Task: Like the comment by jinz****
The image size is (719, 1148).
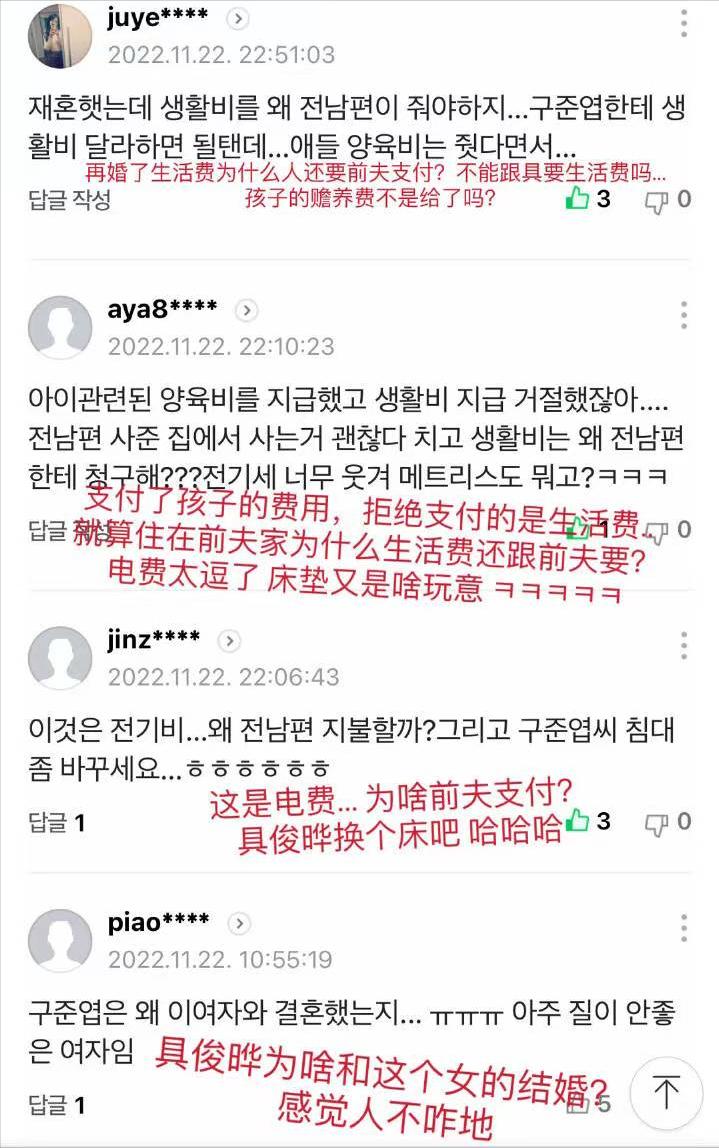Action: pyautogui.click(x=578, y=822)
